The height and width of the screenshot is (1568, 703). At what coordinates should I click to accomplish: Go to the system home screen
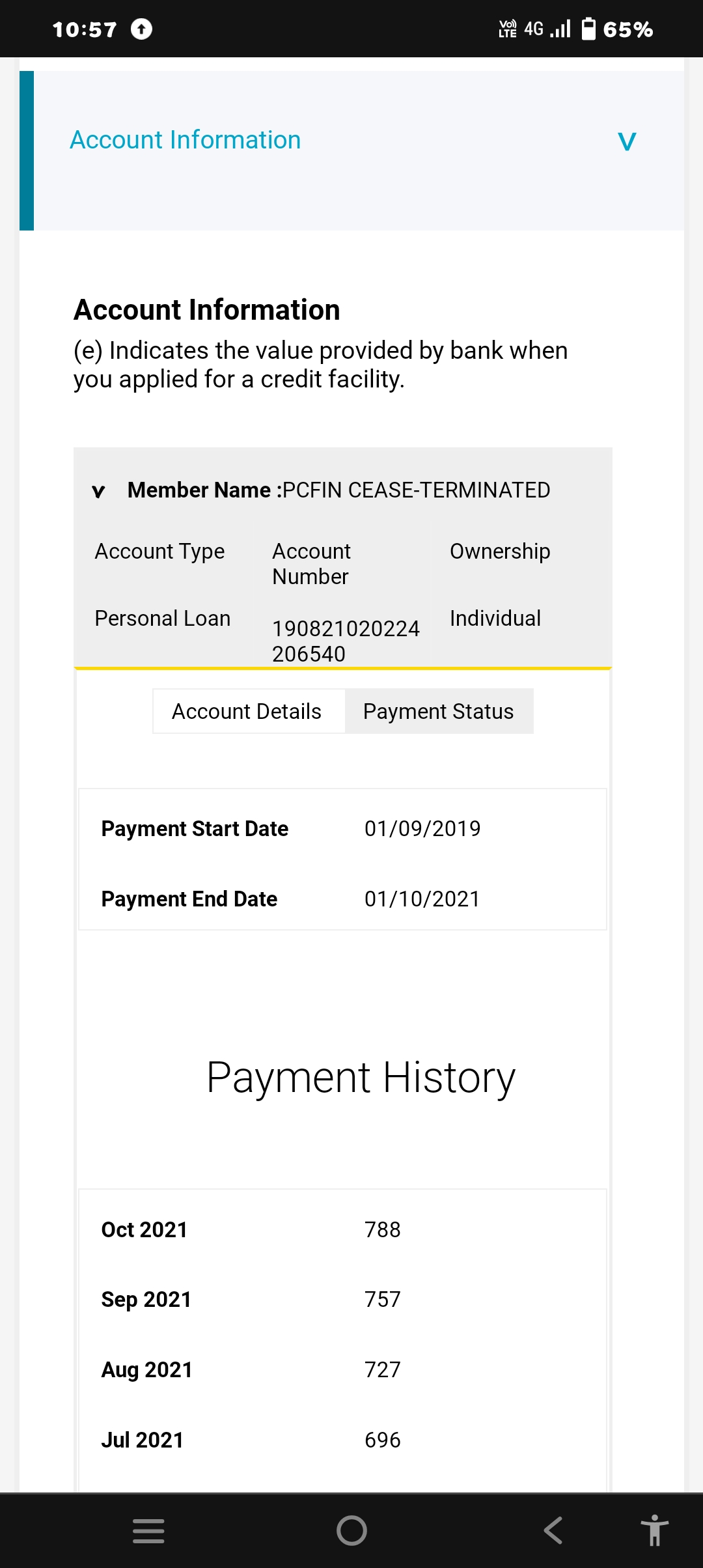tap(351, 1530)
